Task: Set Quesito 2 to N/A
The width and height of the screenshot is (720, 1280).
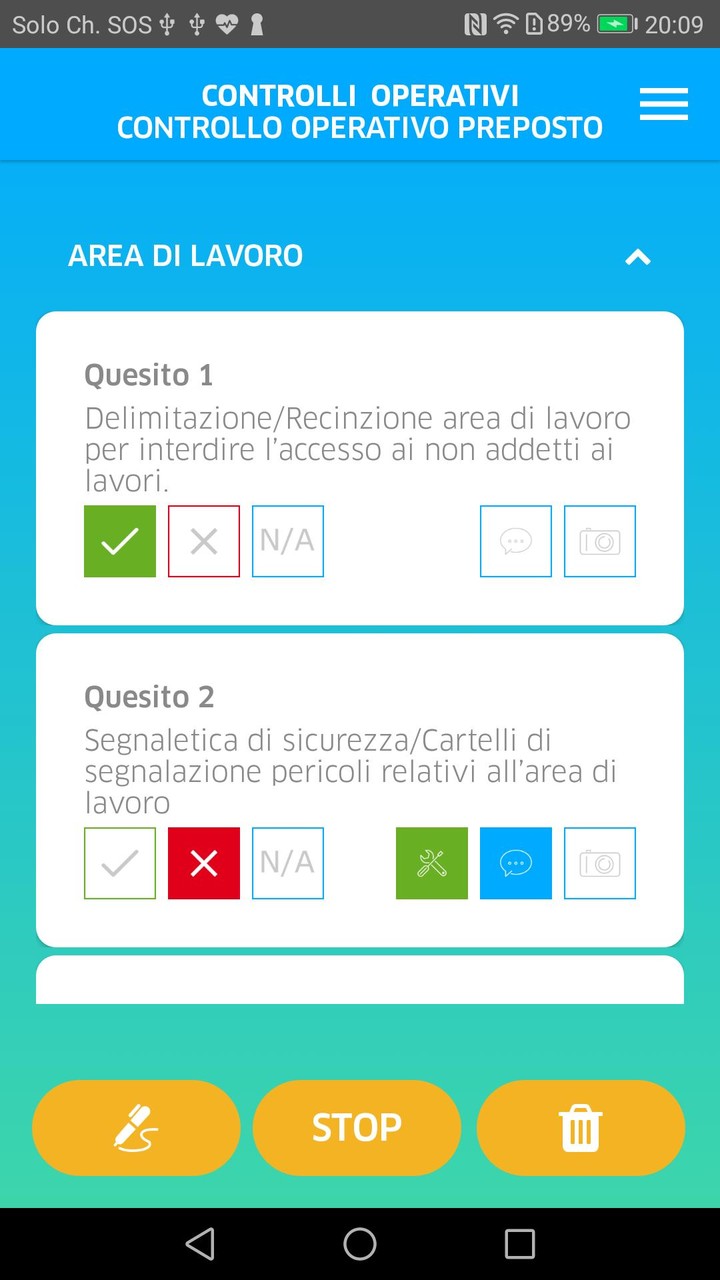Action: (288, 863)
